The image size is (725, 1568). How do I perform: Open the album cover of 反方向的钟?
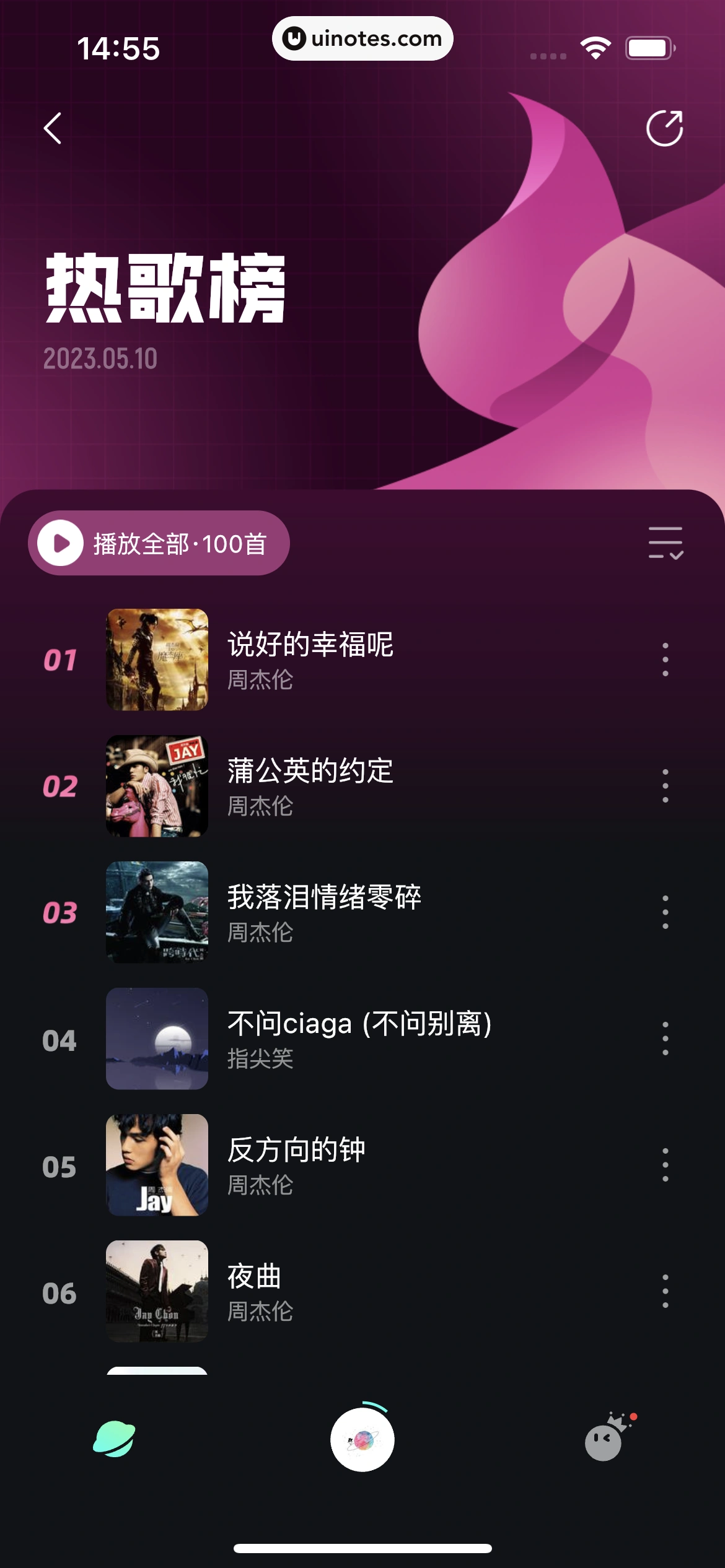pyautogui.click(x=157, y=1166)
